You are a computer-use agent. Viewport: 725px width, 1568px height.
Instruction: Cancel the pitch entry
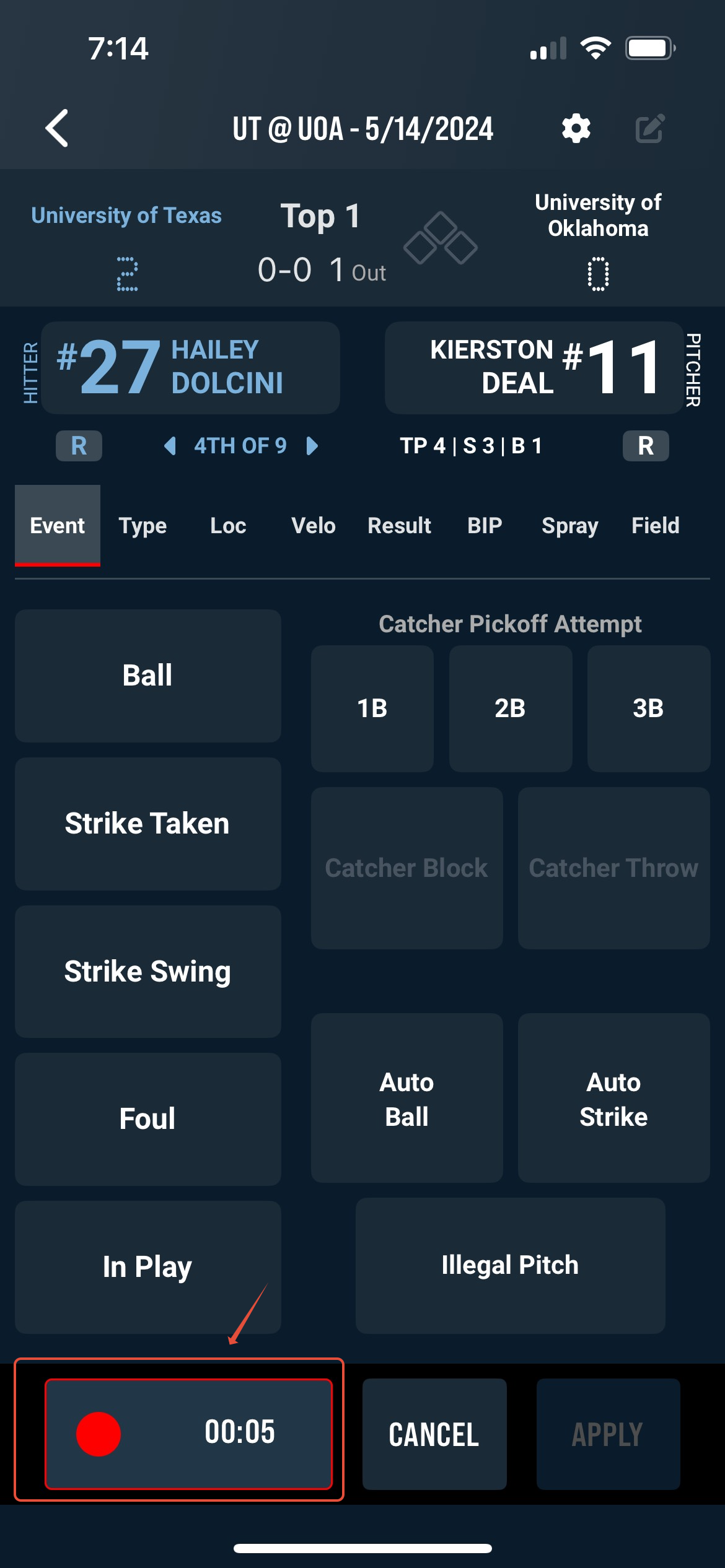[x=434, y=1434]
